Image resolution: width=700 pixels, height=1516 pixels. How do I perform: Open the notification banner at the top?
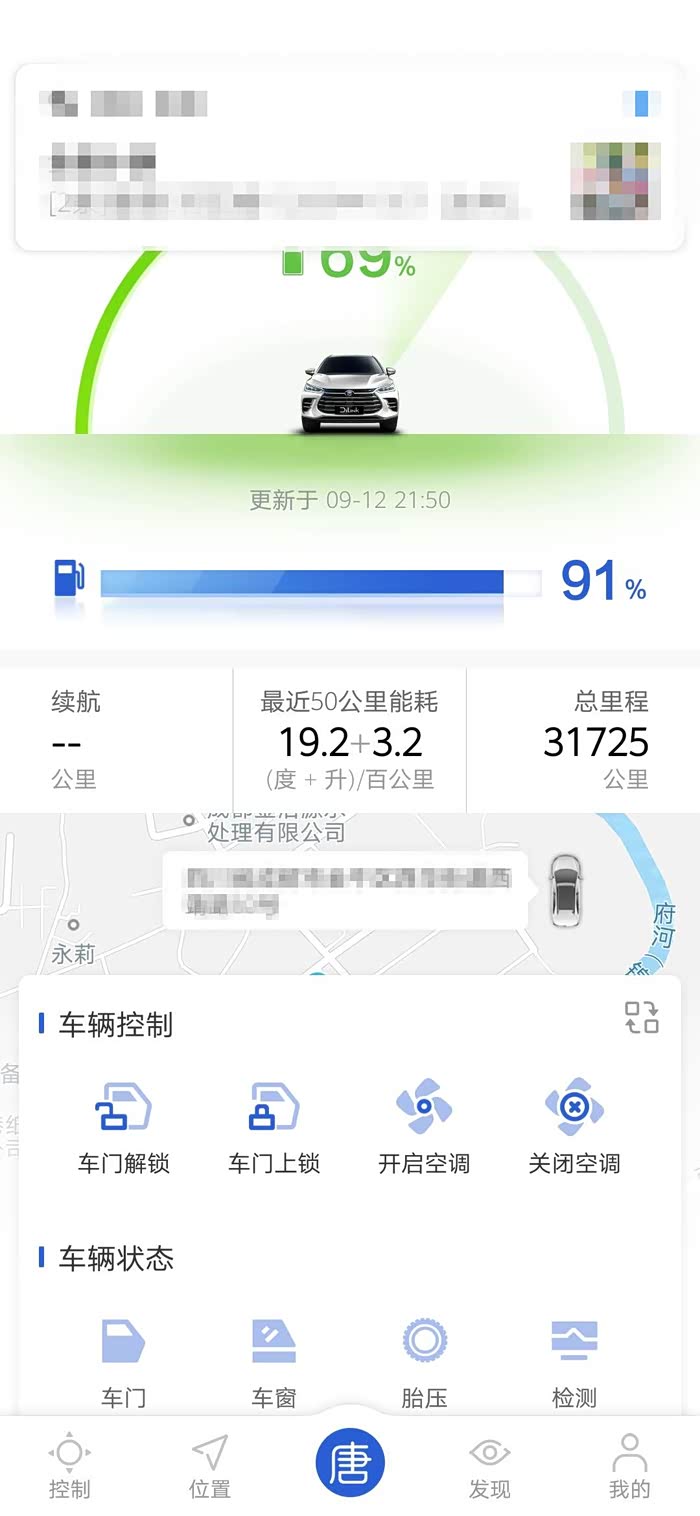(x=350, y=157)
